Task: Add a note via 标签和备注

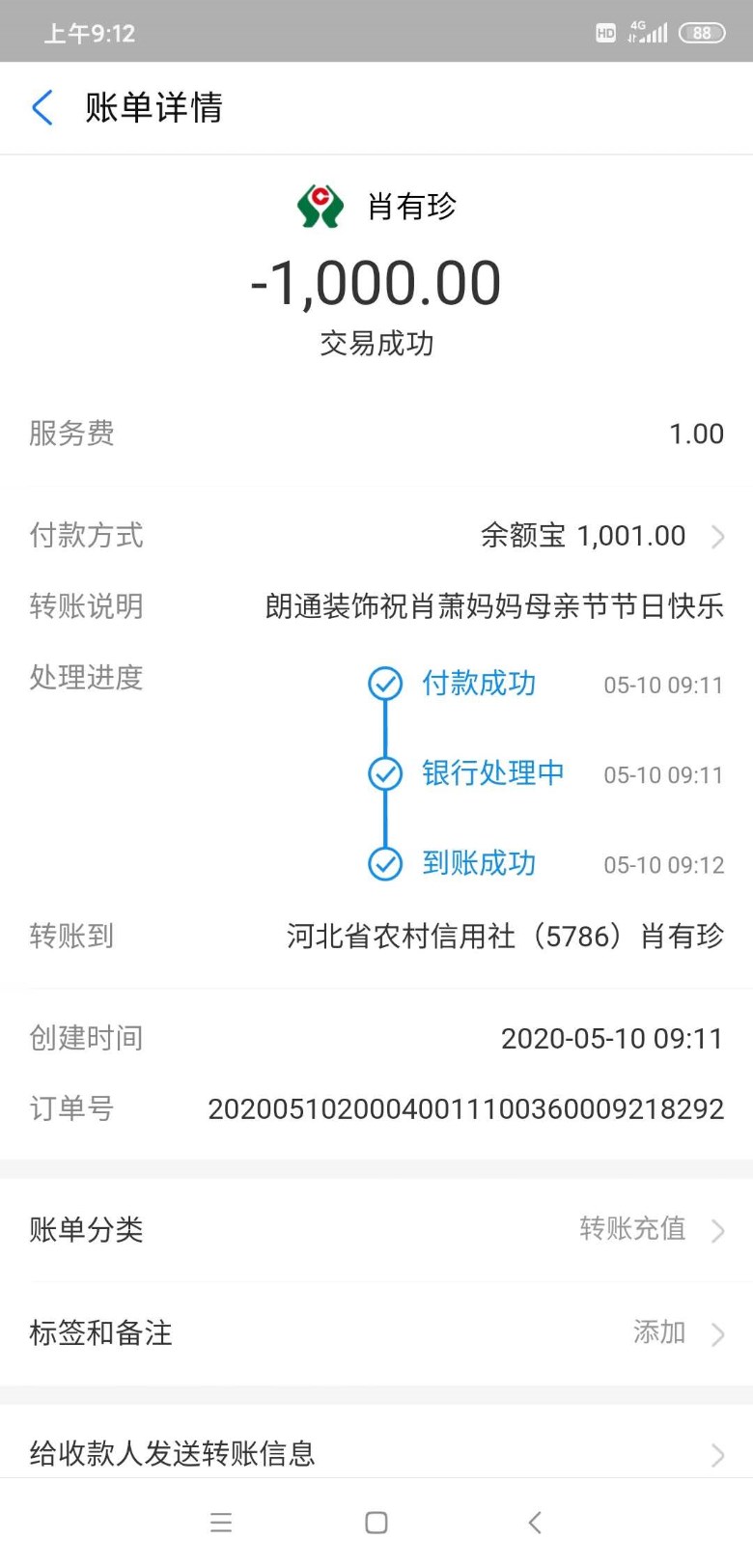Action: [x=376, y=1332]
